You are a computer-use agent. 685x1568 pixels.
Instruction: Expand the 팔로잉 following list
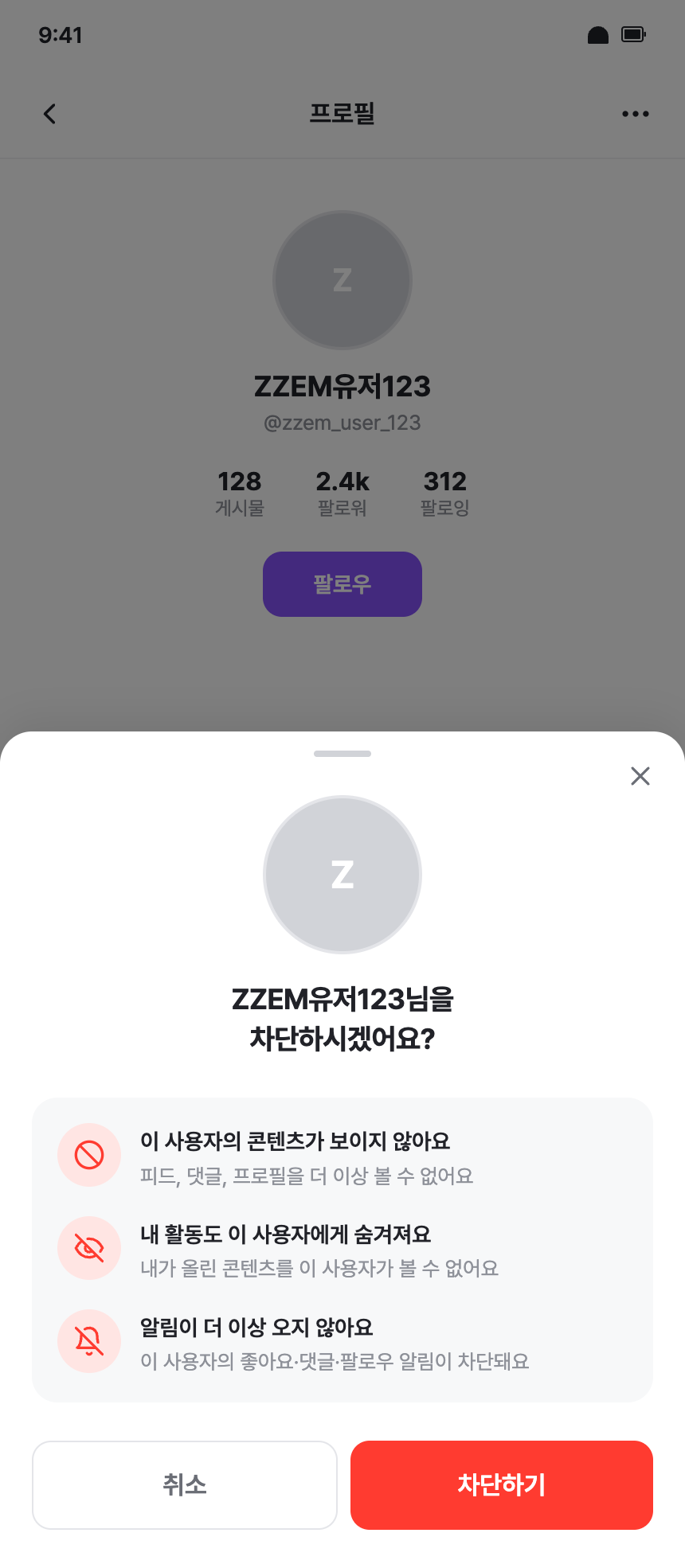click(445, 492)
